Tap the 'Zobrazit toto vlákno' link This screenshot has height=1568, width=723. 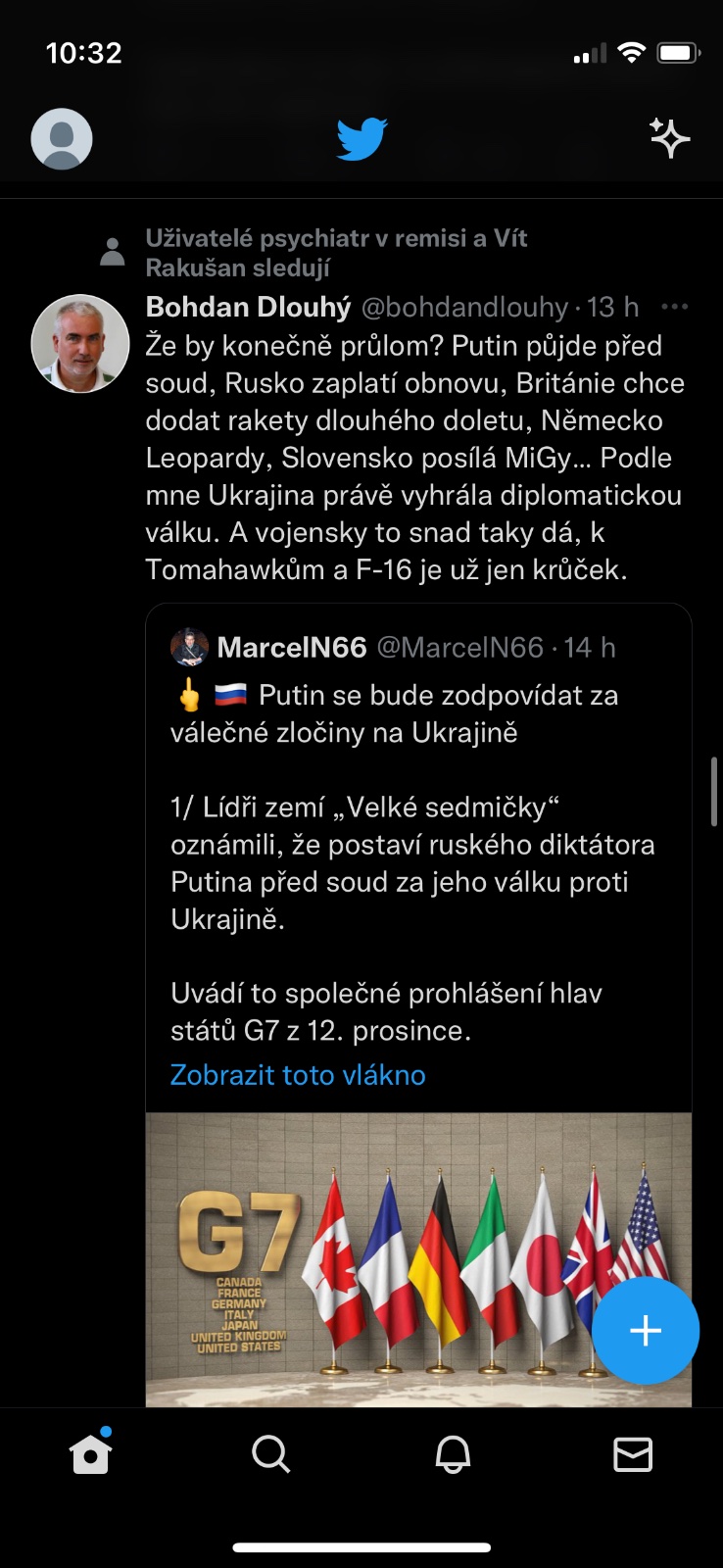coord(298,1075)
